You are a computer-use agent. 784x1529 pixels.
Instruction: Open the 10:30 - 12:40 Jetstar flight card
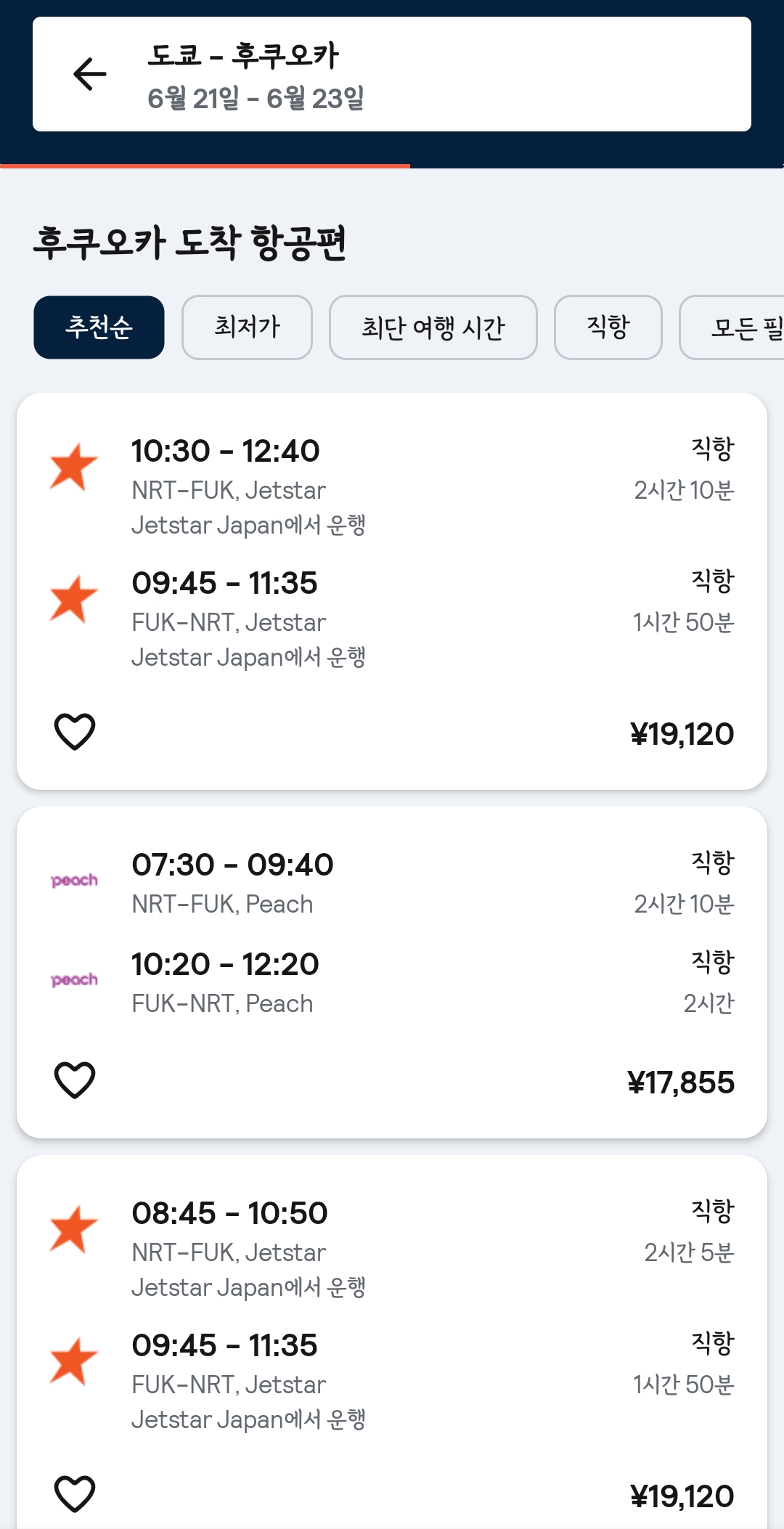392,591
